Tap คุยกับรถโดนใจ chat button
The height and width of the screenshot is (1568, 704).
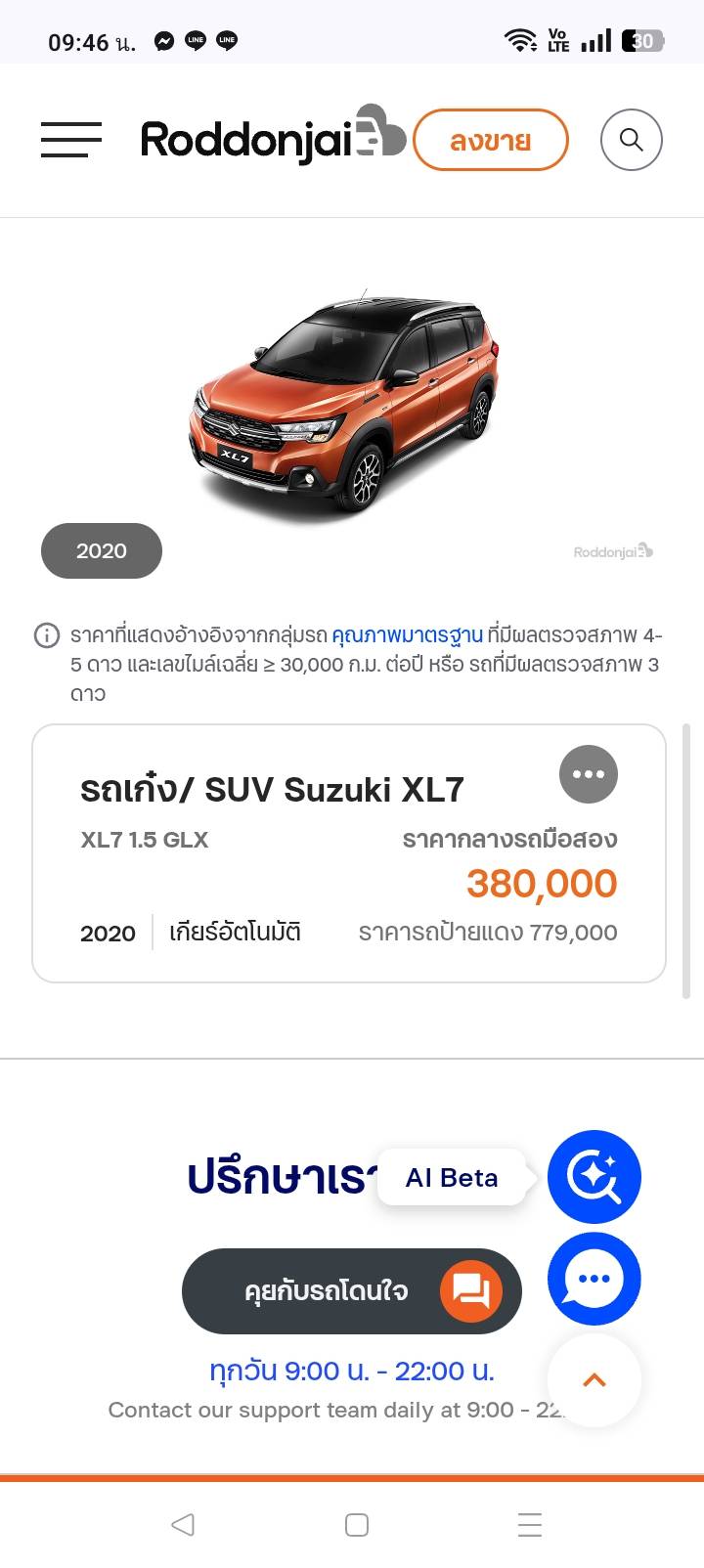(351, 1291)
